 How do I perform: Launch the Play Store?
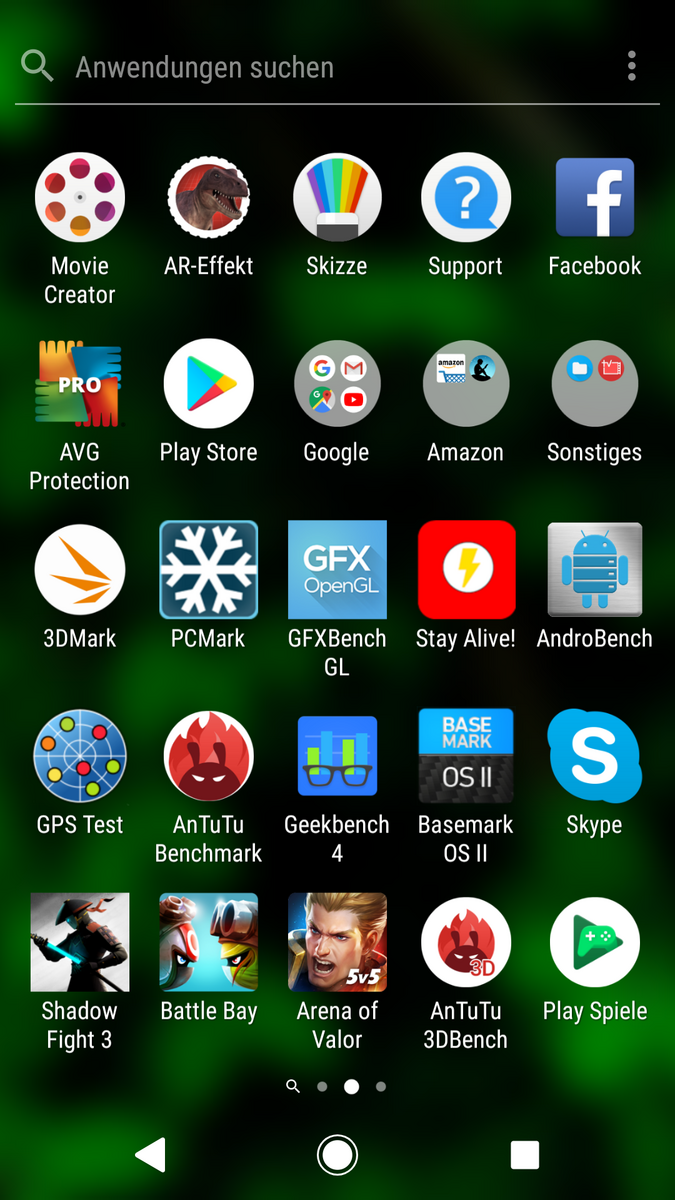208,384
